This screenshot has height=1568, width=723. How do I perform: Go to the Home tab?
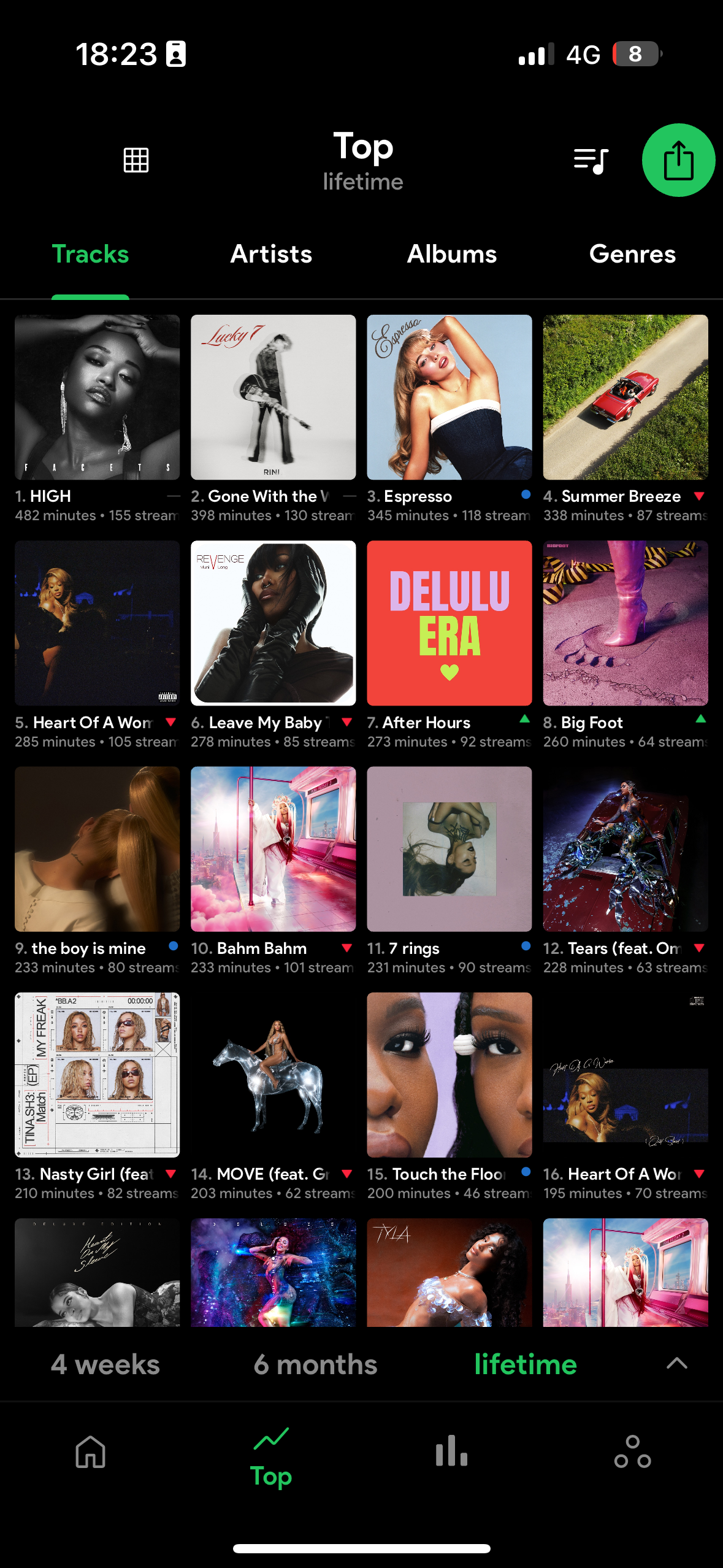[x=90, y=1451]
